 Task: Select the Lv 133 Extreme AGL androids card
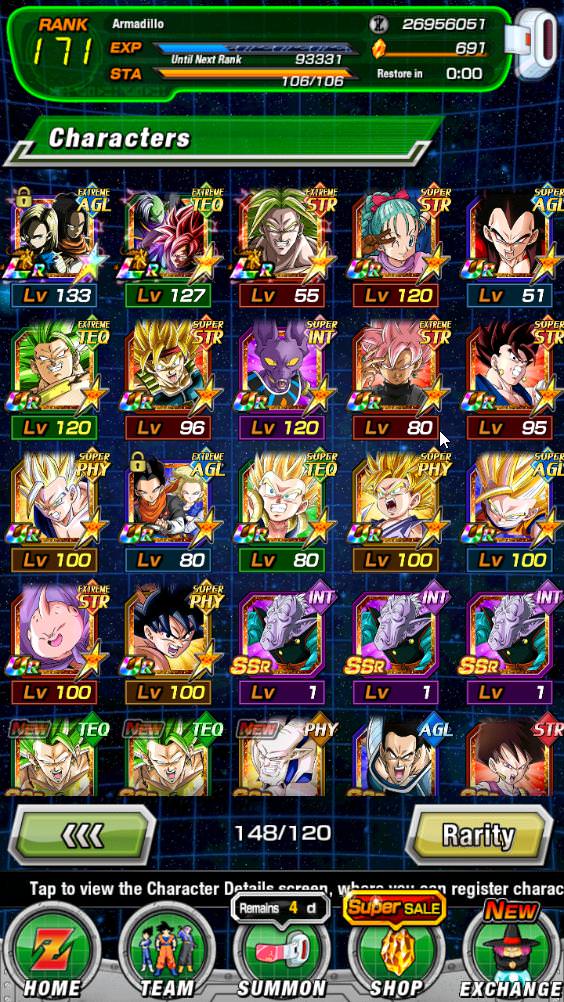(55, 248)
